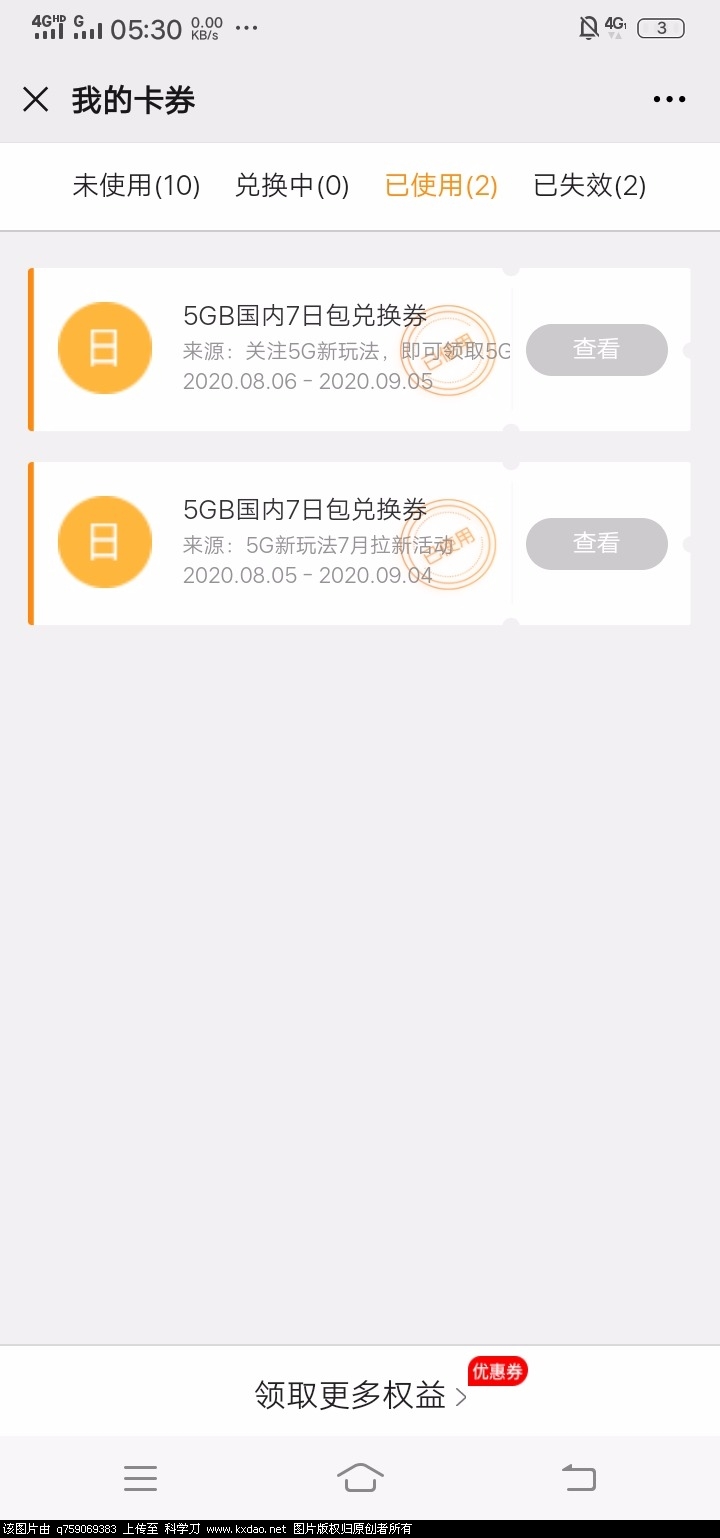
Task: Open the recent apps menu button
Action: [140, 1477]
